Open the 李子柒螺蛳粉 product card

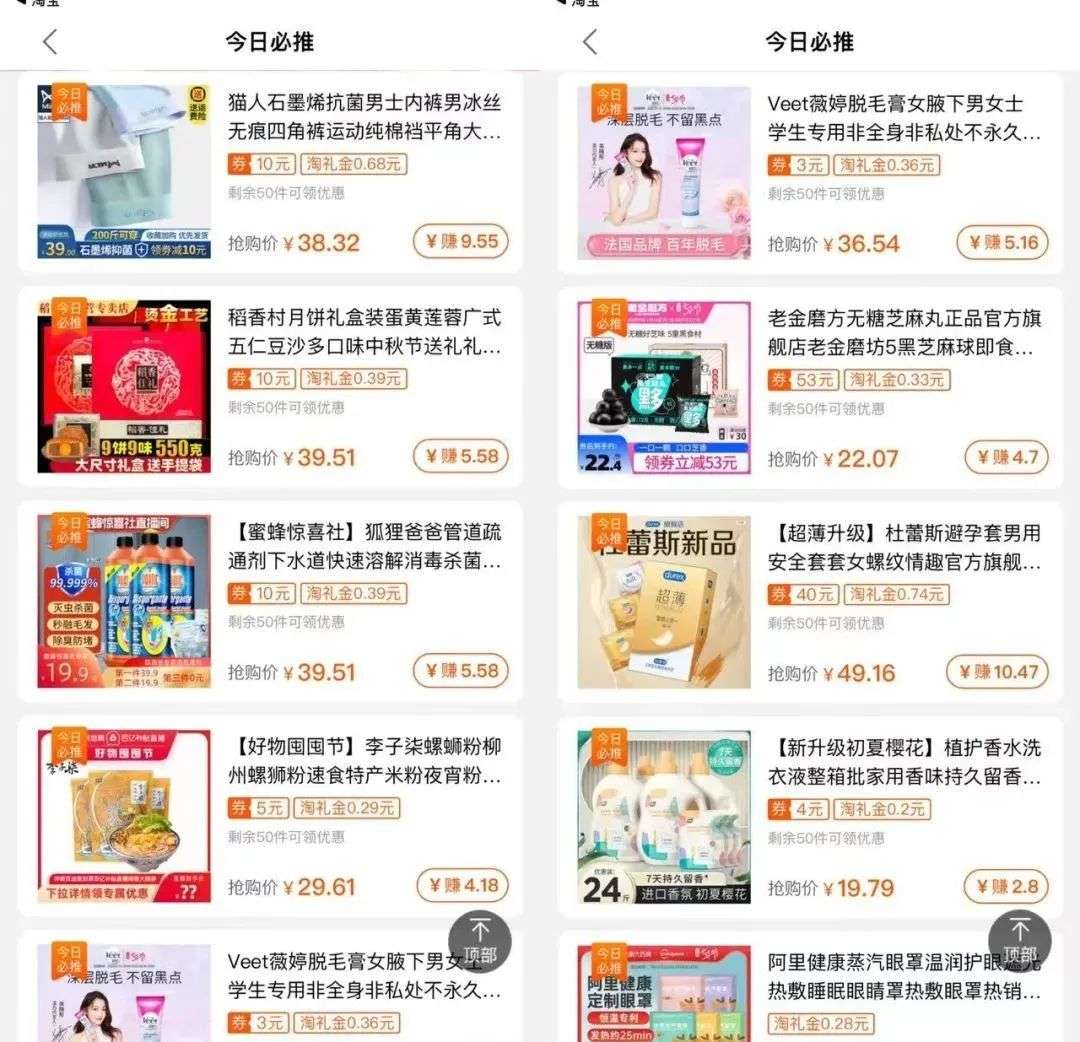[364, 761]
